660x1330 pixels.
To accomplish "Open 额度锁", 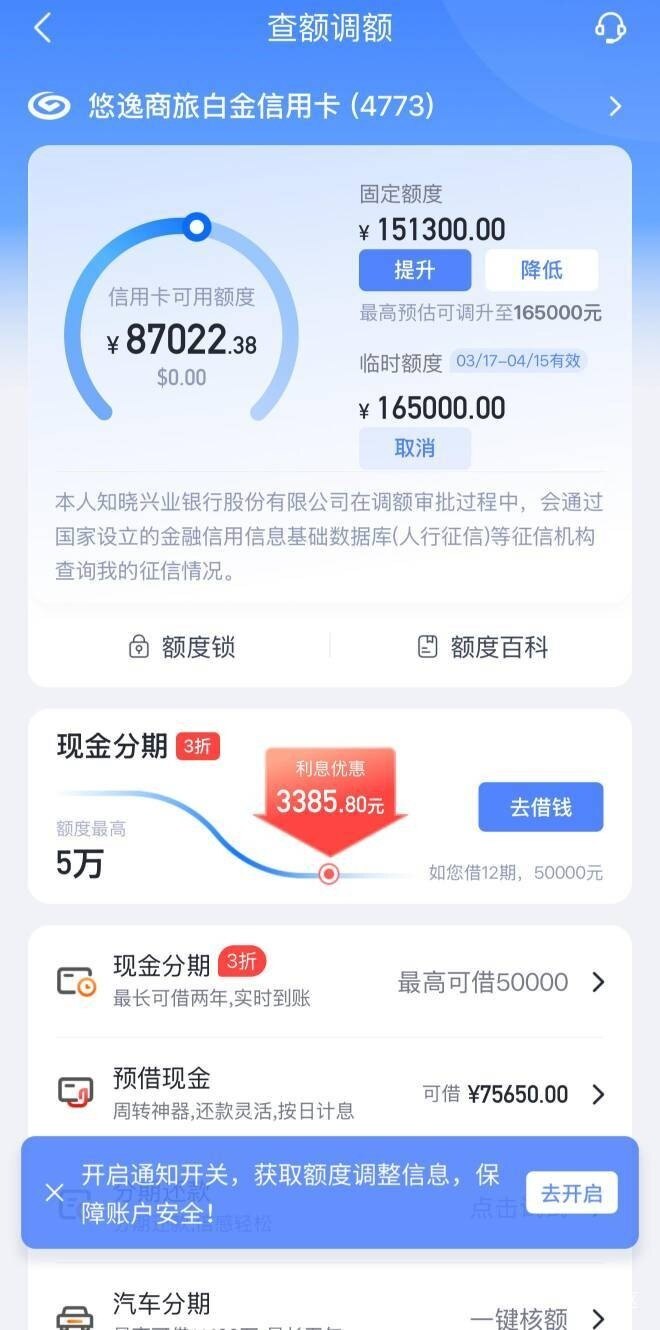I will 182,647.
